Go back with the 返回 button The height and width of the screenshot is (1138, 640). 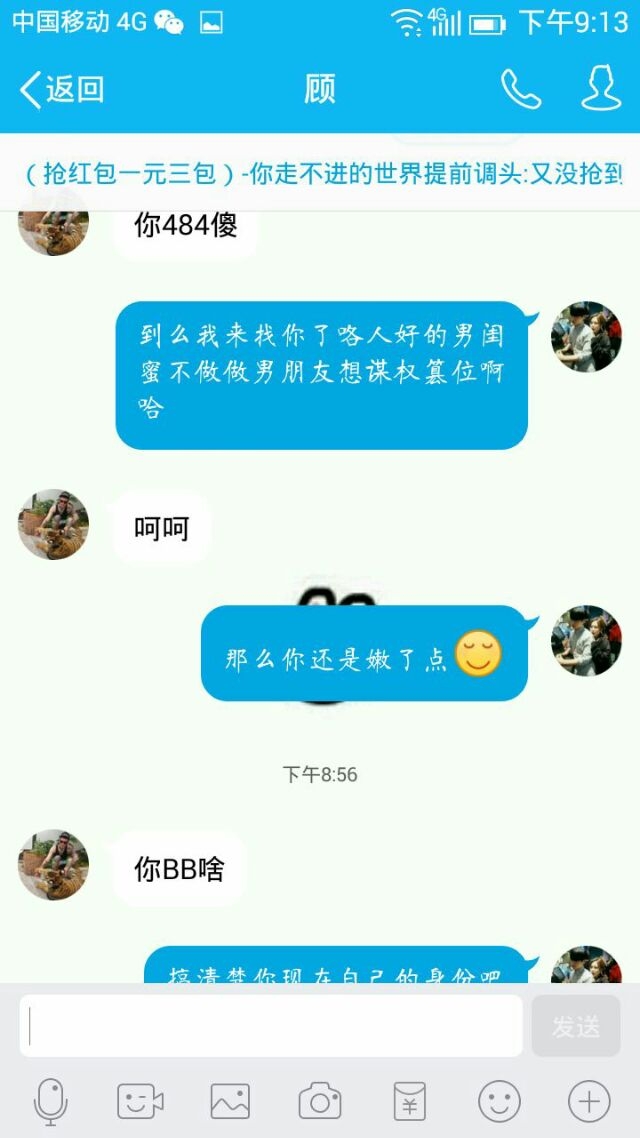(62, 89)
